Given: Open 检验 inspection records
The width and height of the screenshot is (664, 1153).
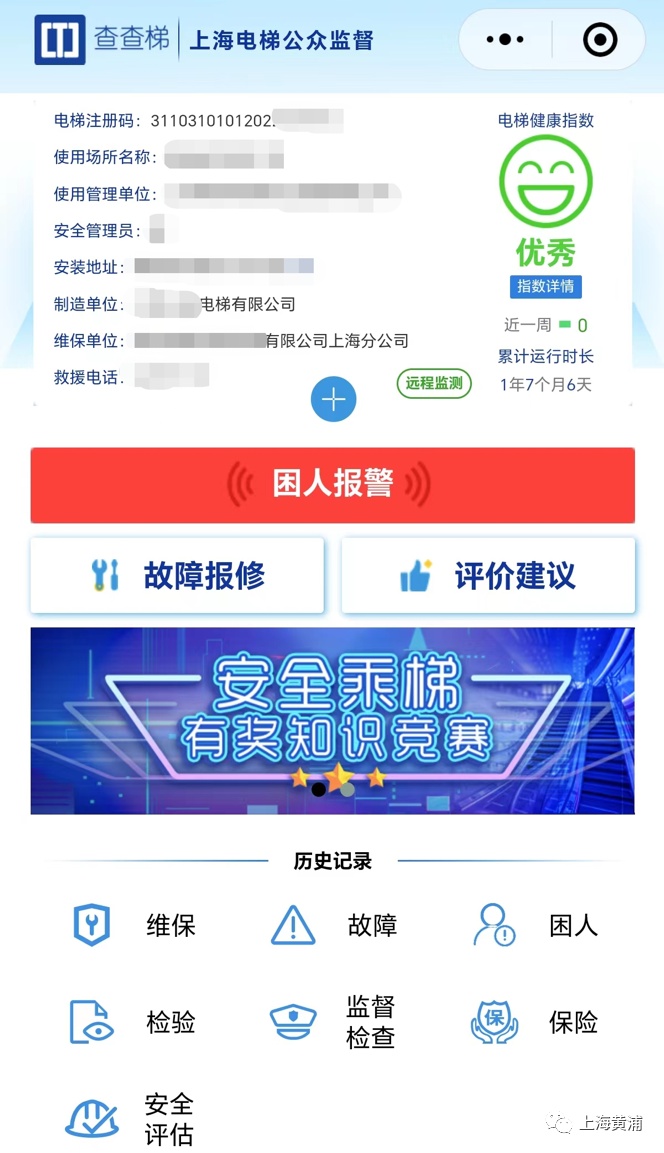Looking at the screenshot, I should click(x=135, y=1022).
